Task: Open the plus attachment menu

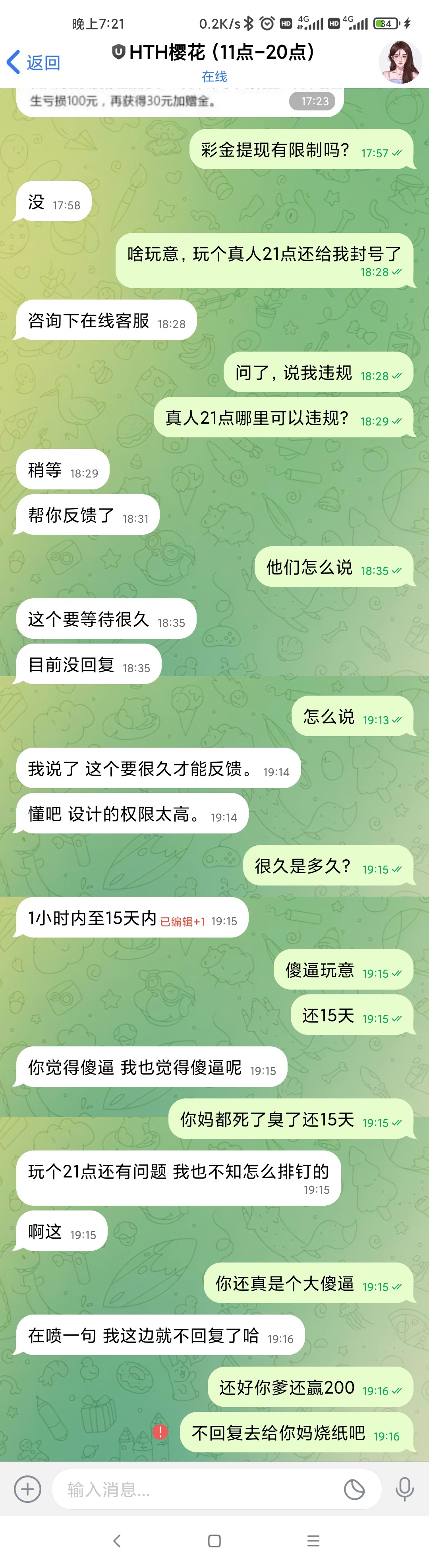Action: pos(27,1489)
